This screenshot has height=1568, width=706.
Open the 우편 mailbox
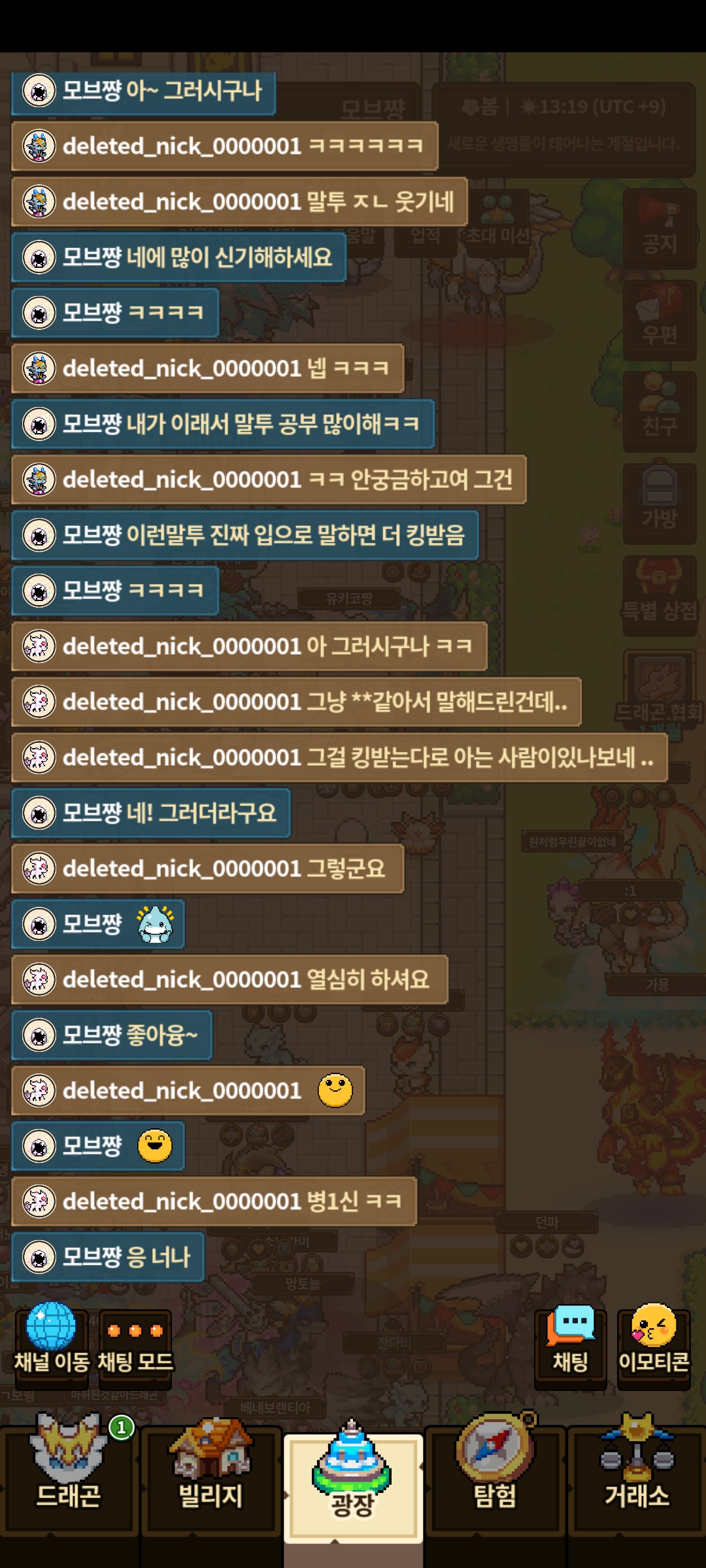point(660,320)
